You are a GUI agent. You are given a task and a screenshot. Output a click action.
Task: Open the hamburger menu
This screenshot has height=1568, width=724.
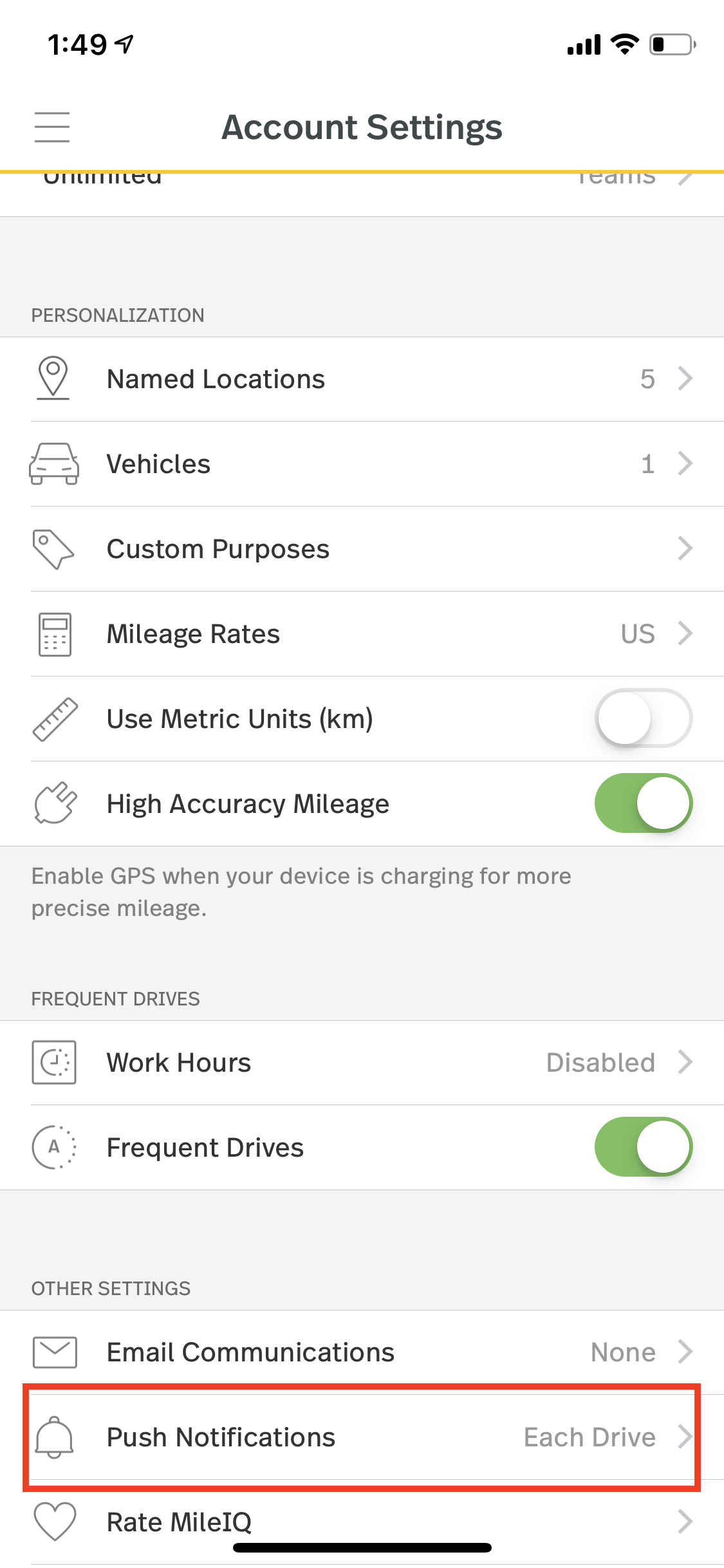point(52,127)
